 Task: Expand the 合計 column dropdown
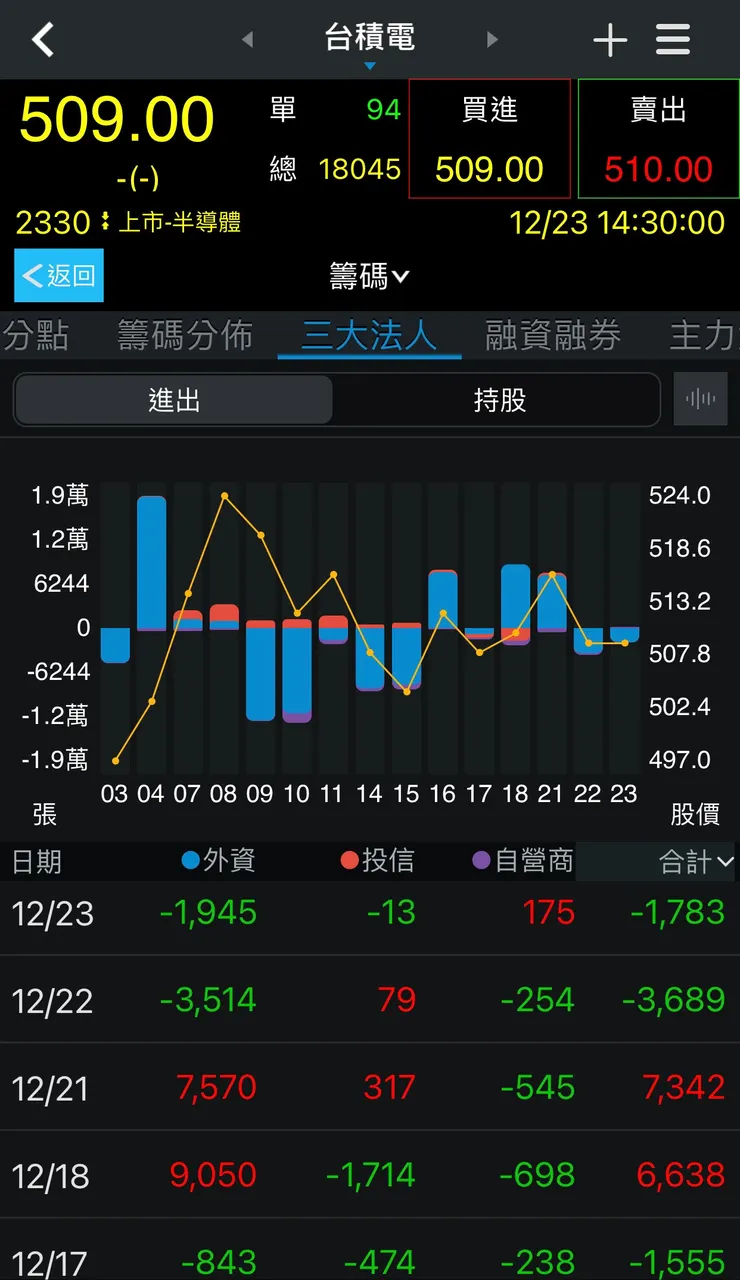pos(696,860)
